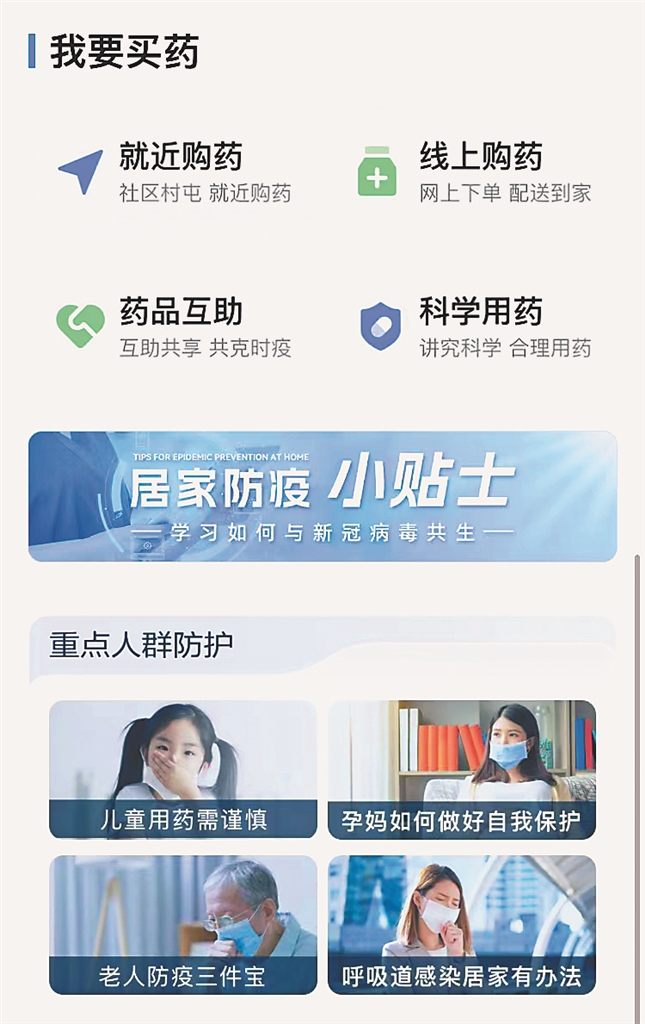View the 孕妈如何做好自我保护 card
This screenshot has height=1024, width=645.
pyautogui.click(x=462, y=769)
